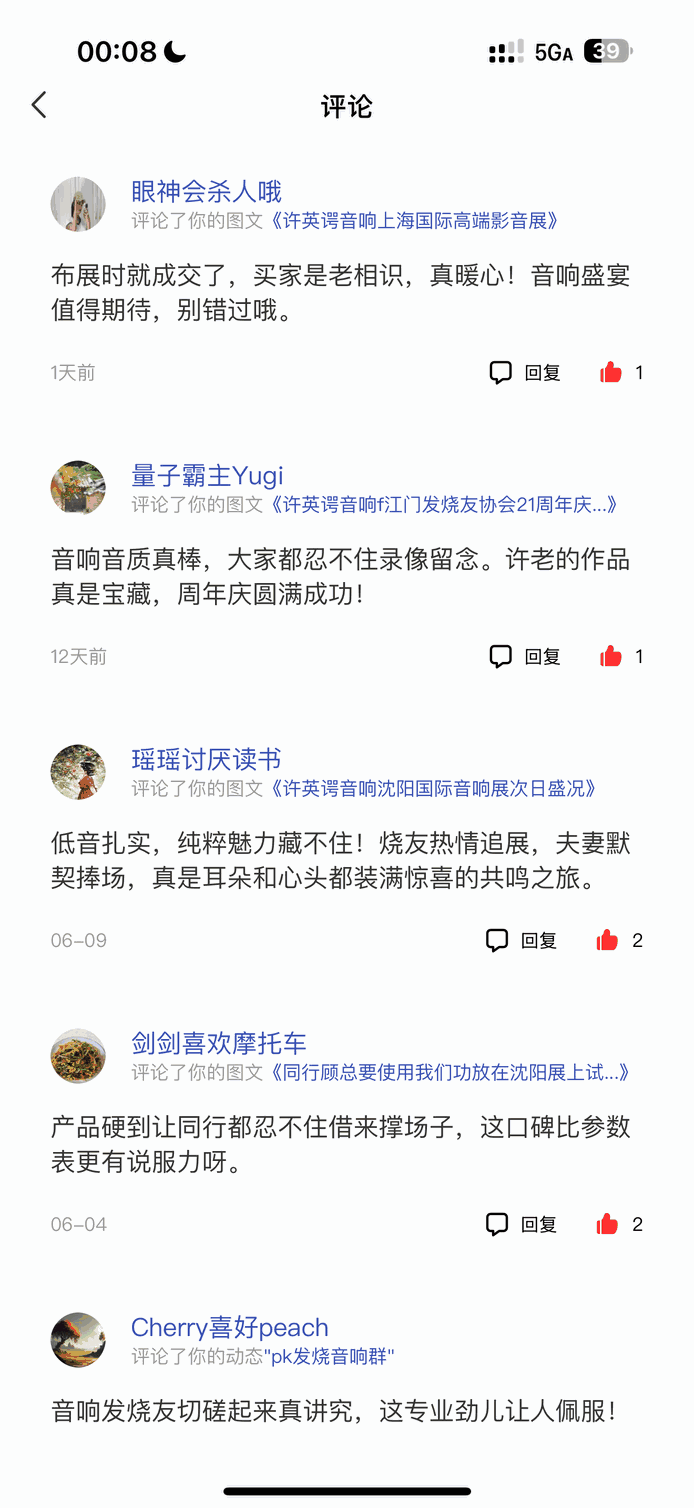Reply to 眼神会杀人哦's comment
This screenshot has width=694, height=1508.
tap(525, 373)
